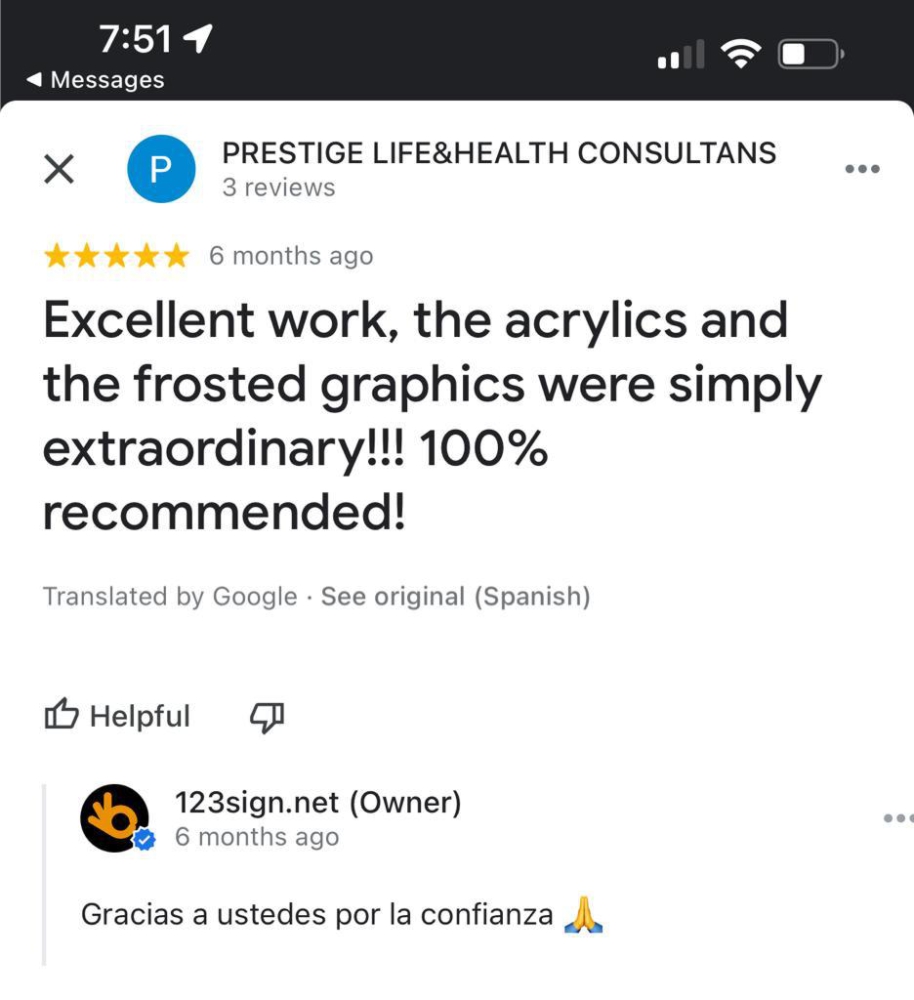Open more options for the owner's reply
Screen dimensions: 914x1000
click(898, 819)
